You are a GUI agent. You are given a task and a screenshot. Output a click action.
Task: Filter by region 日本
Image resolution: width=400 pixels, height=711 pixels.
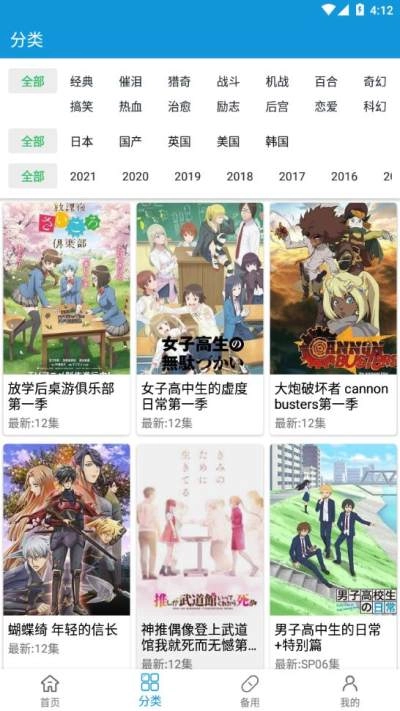[x=82, y=141]
